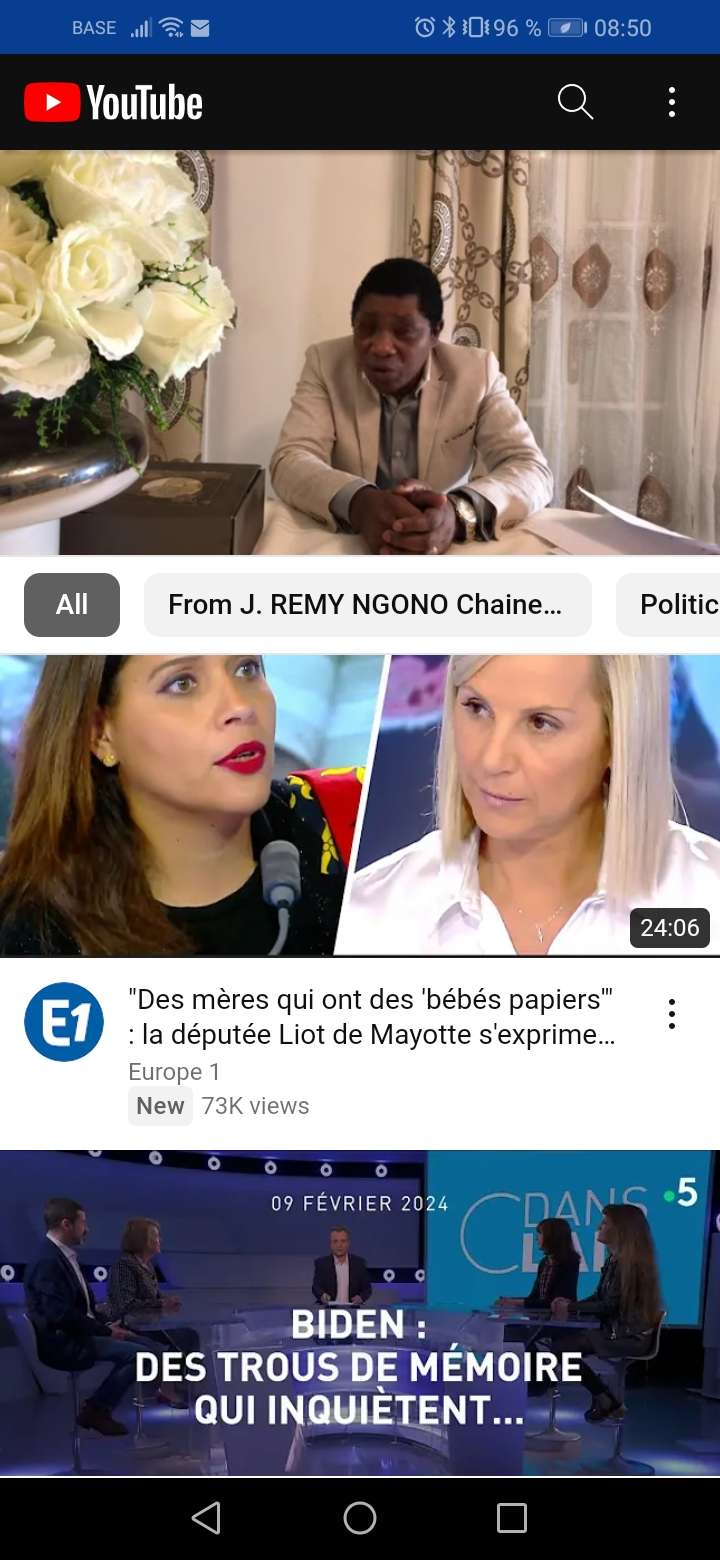720x1560 pixels.
Task: Tap the YouTube logo to go home
Action: tap(113, 102)
